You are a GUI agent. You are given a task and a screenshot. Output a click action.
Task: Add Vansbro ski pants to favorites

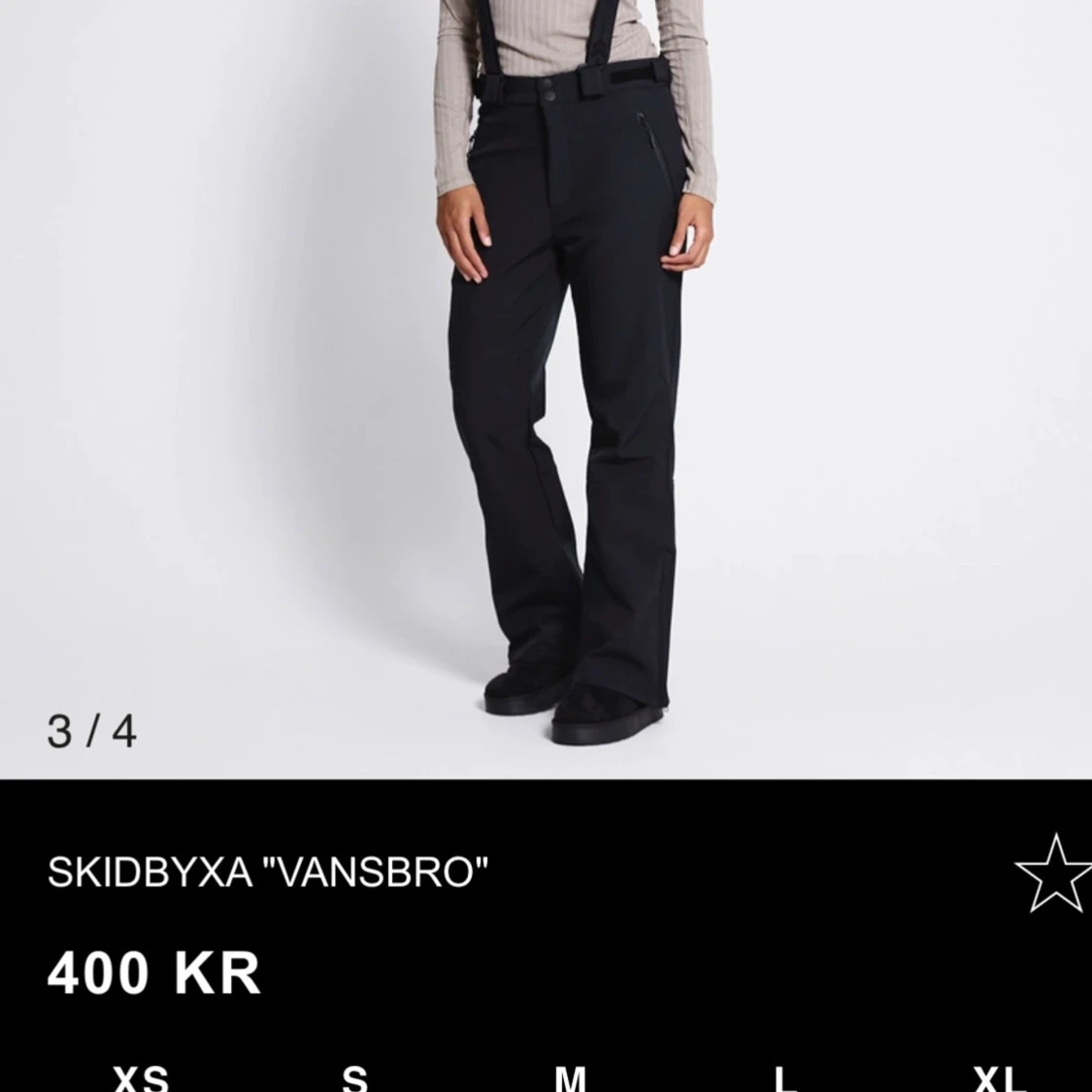pos(1053,873)
